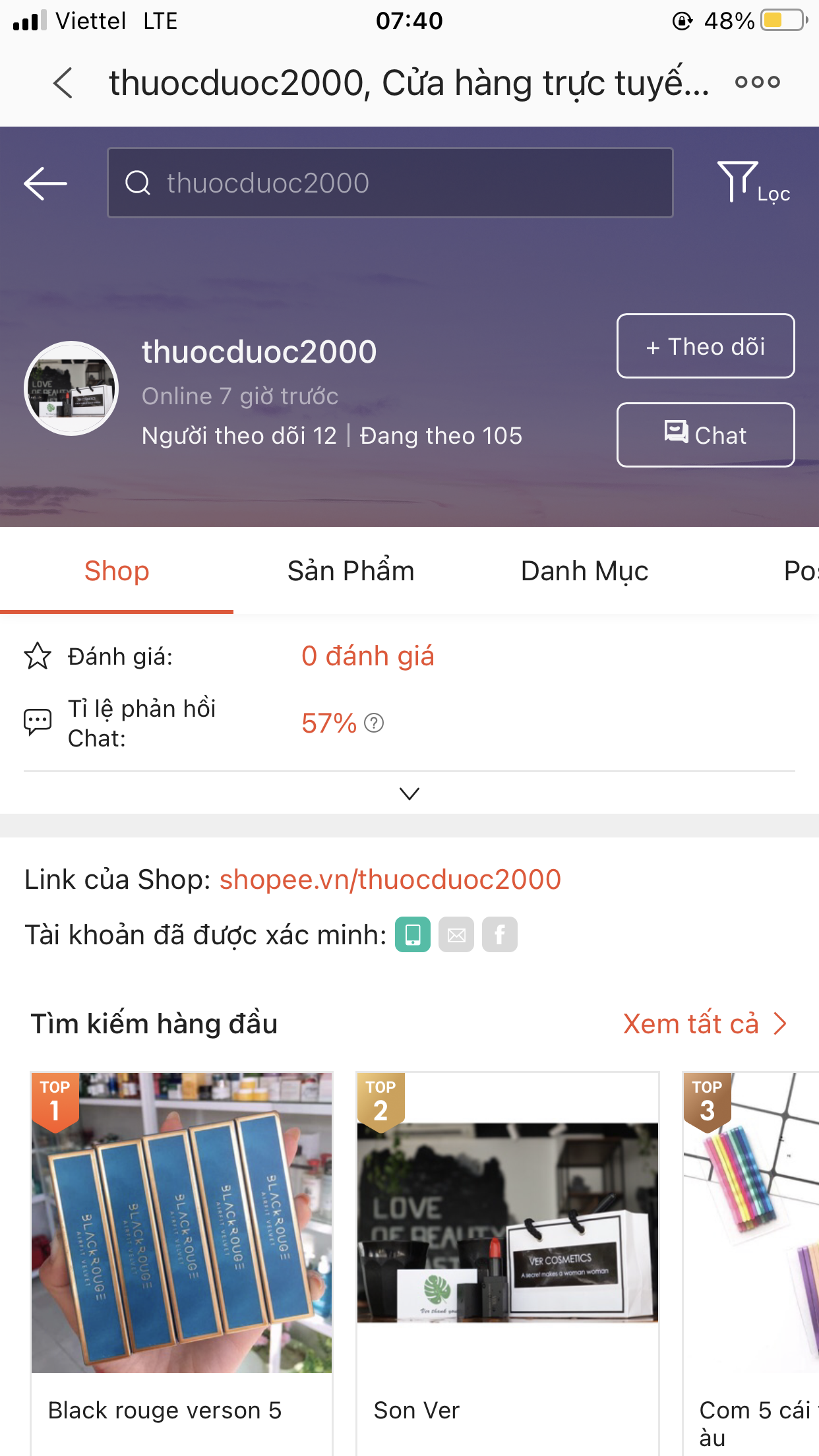
Task: Chat with the shop seller
Action: point(705,435)
